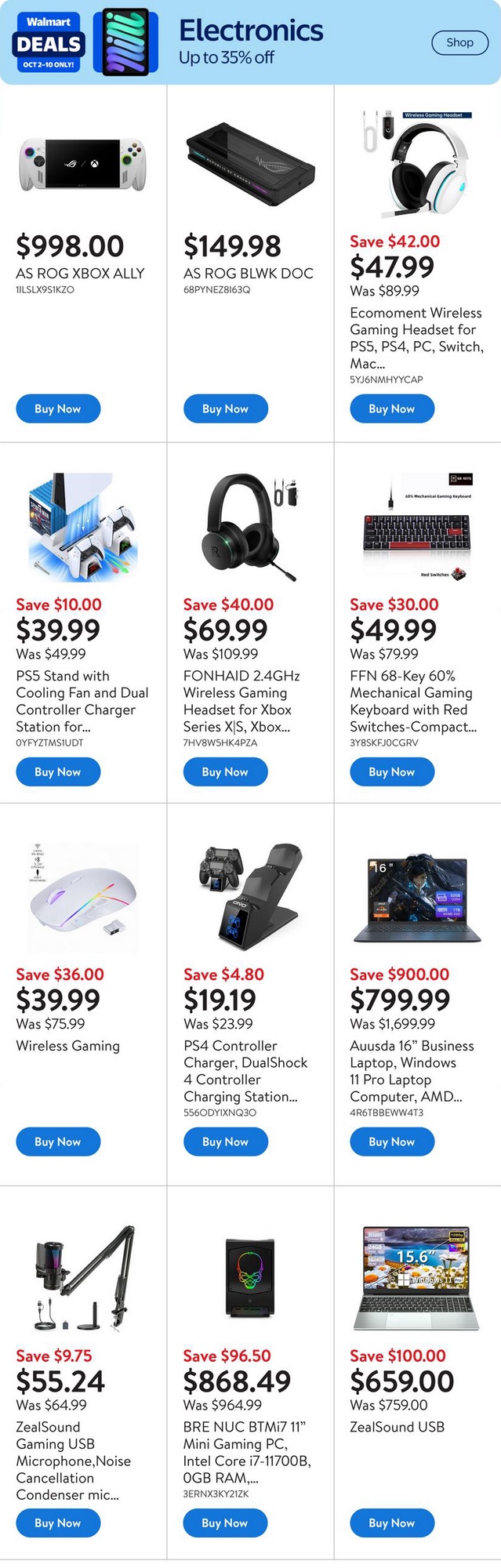Tap the Shop button in Electronics banner

tap(459, 42)
